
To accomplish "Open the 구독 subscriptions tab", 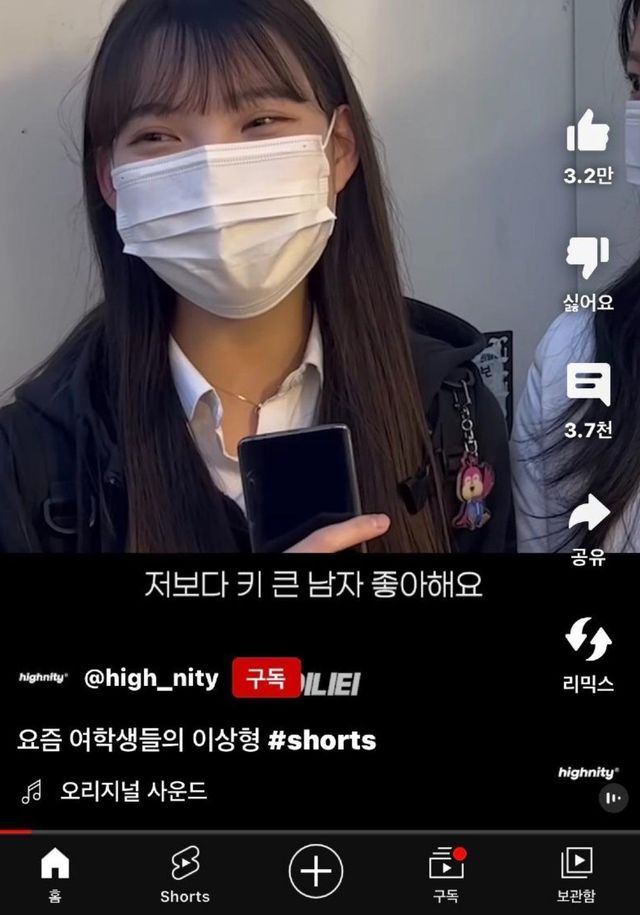I will click(446, 872).
